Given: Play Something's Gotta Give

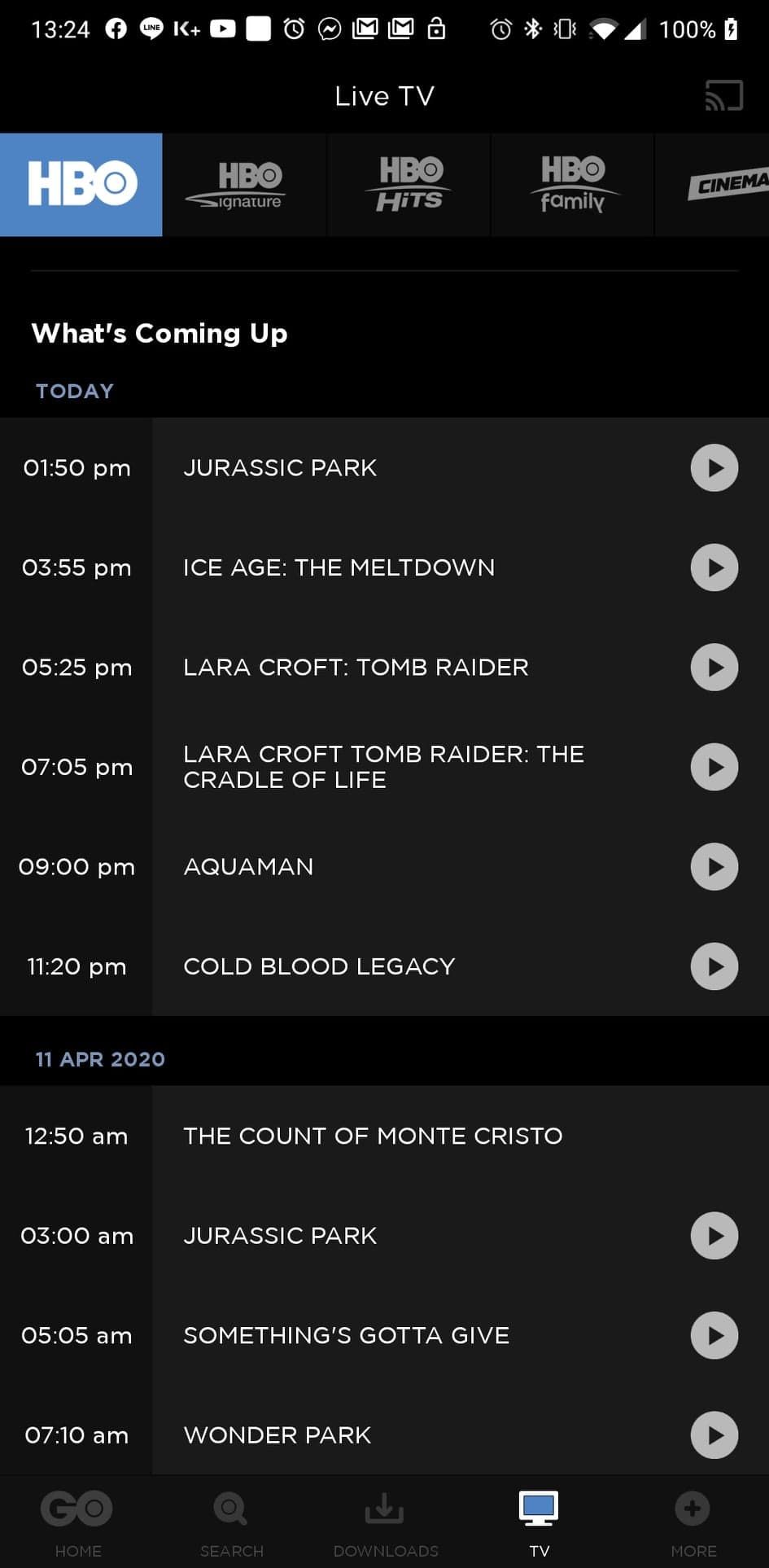Looking at the screenshot, I should click(x=714, y=1335).
